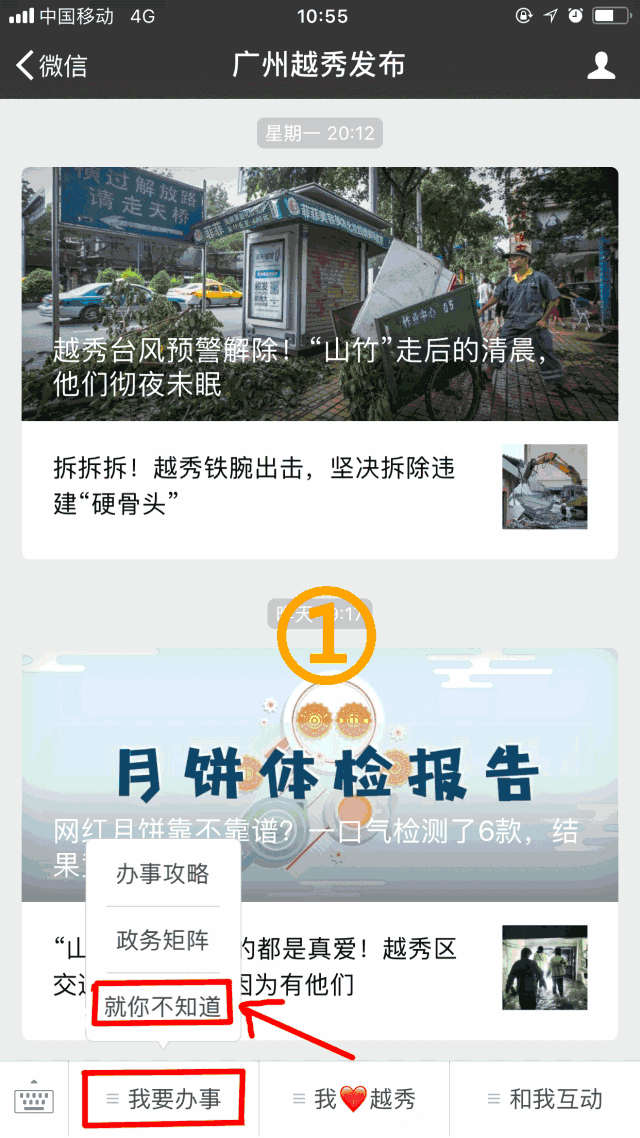Image resolution: width=640 pixels, height=1138 pixels.
Task: Open the 越秀台风预警解除 article
Action: [320, 294]
